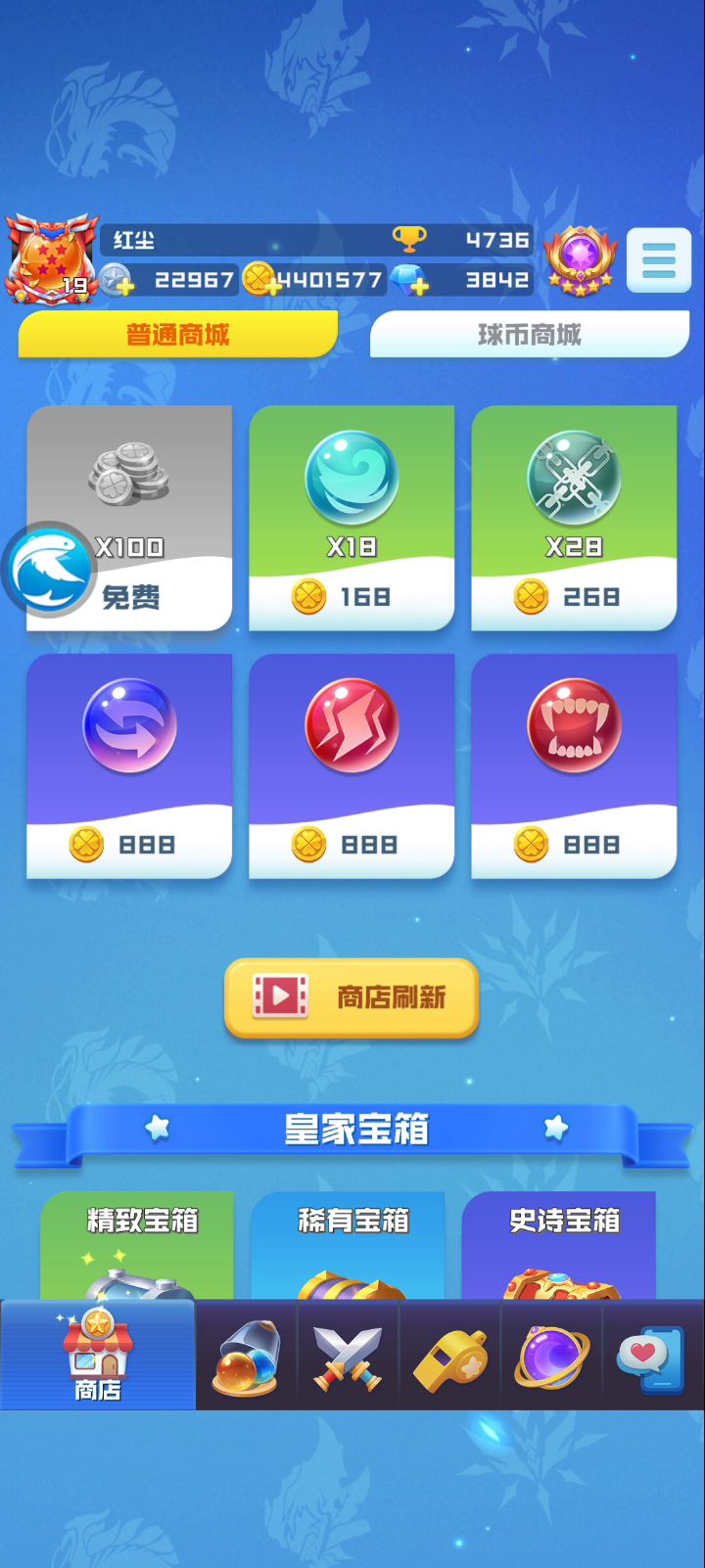Open the heart chat message tab
The image size is (705, 1568).
click(650, 1357)
